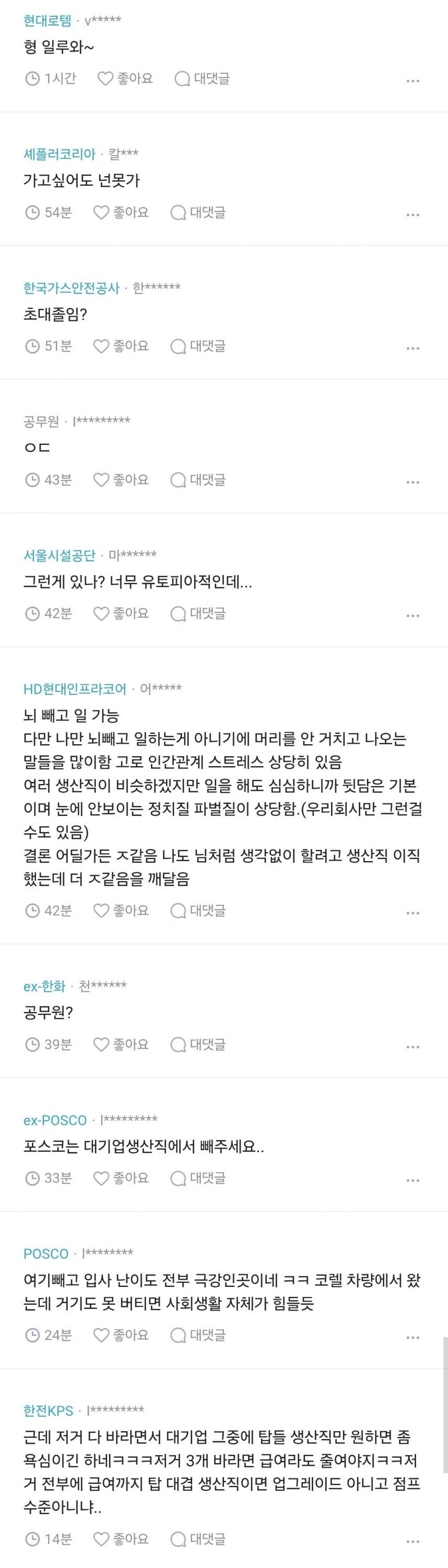Like the 한전KPS comment
Image resolution: width=448 pixels, height=1568 pixels.
pyautogui.click(x=121, y=1539)
